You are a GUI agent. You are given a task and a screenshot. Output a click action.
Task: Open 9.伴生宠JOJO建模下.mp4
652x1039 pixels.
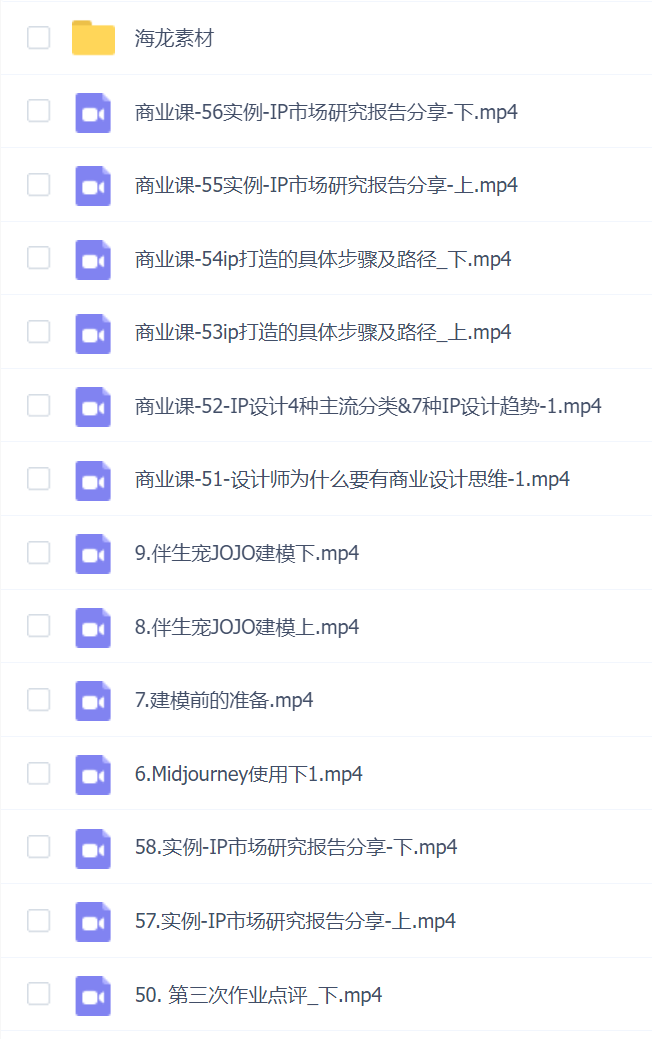pos(246,553)
